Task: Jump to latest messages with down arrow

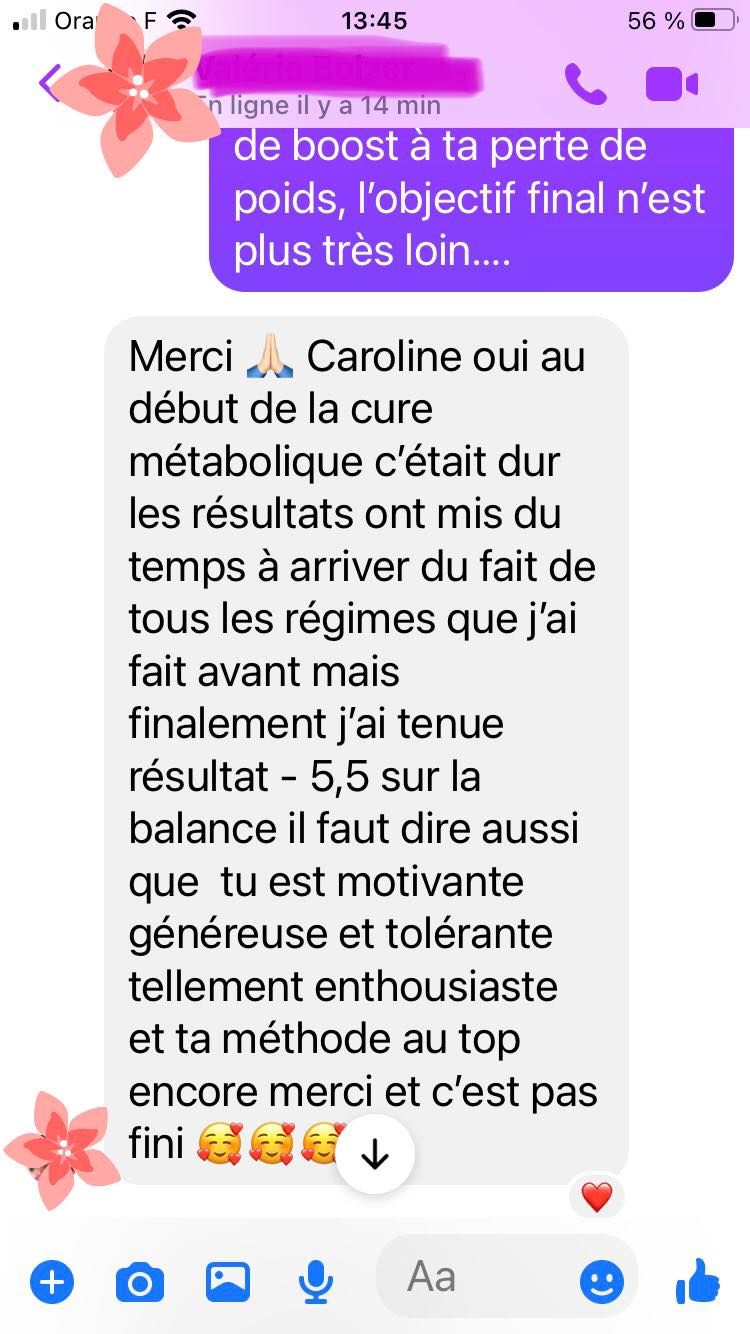Action: click(x=374, y=1154)
